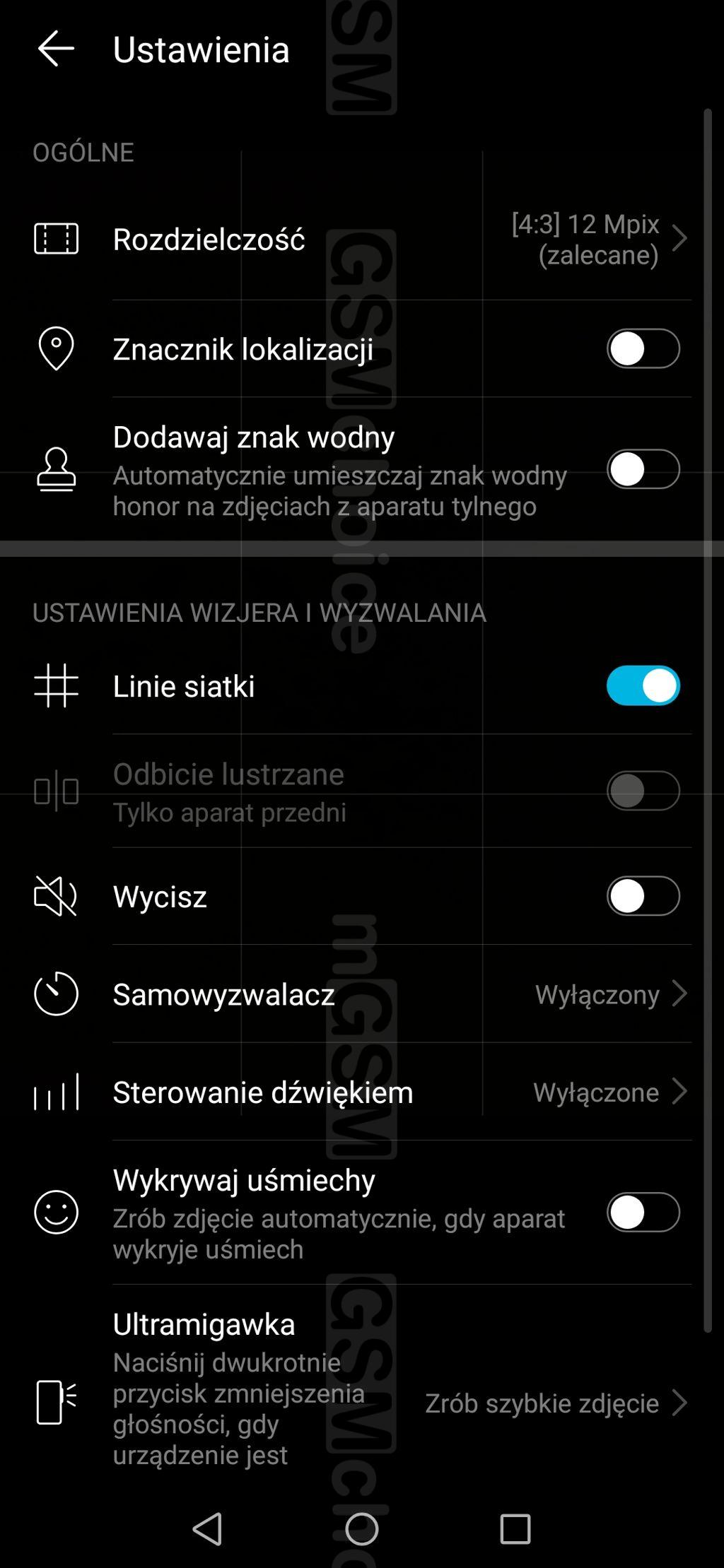Toggle the Wycisz mute switch
724x1568 pixels.
click(x=642, y=896)
